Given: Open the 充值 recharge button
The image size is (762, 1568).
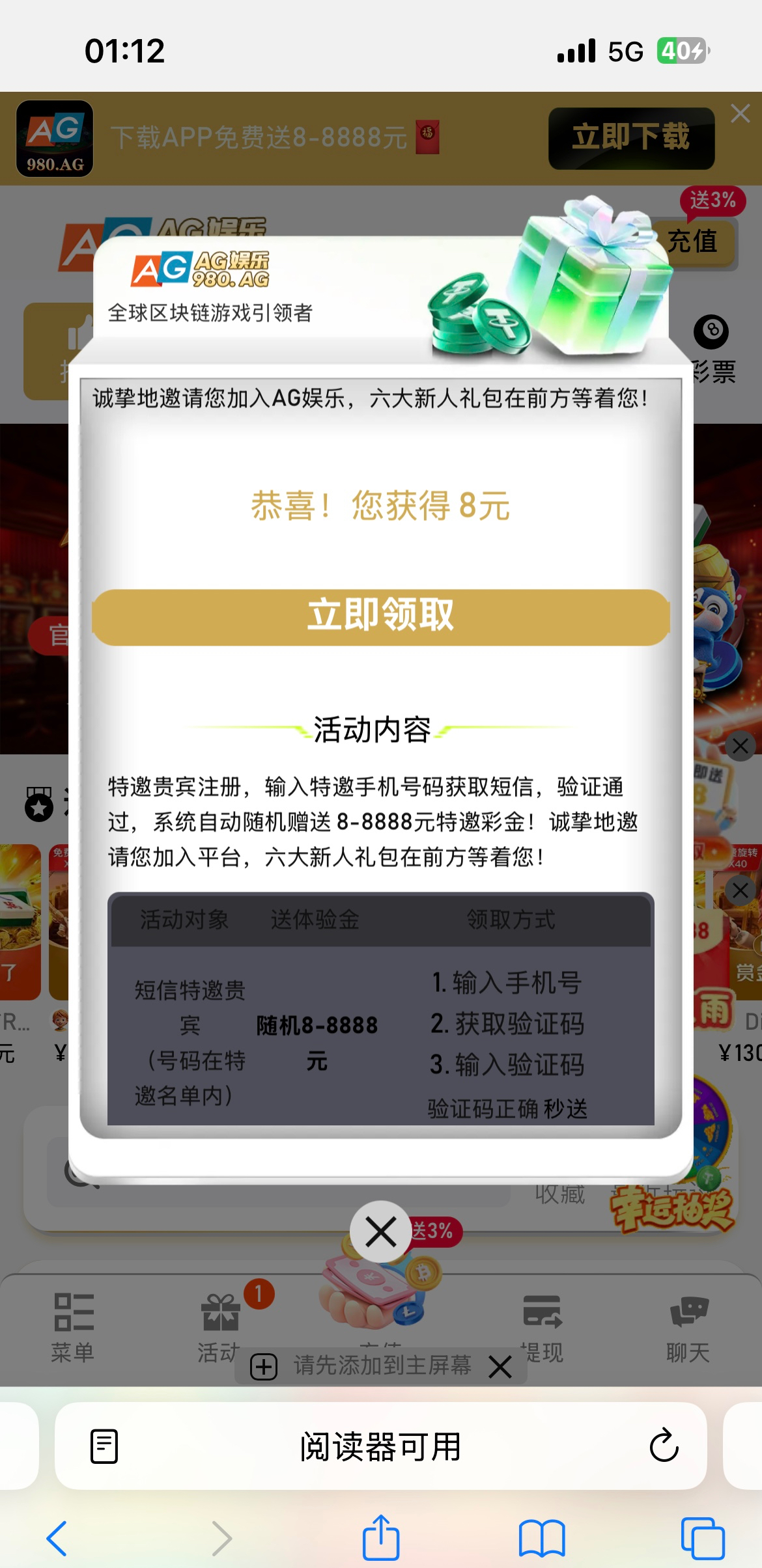Looking at the screenshot, I should click(x=693, y=242).
